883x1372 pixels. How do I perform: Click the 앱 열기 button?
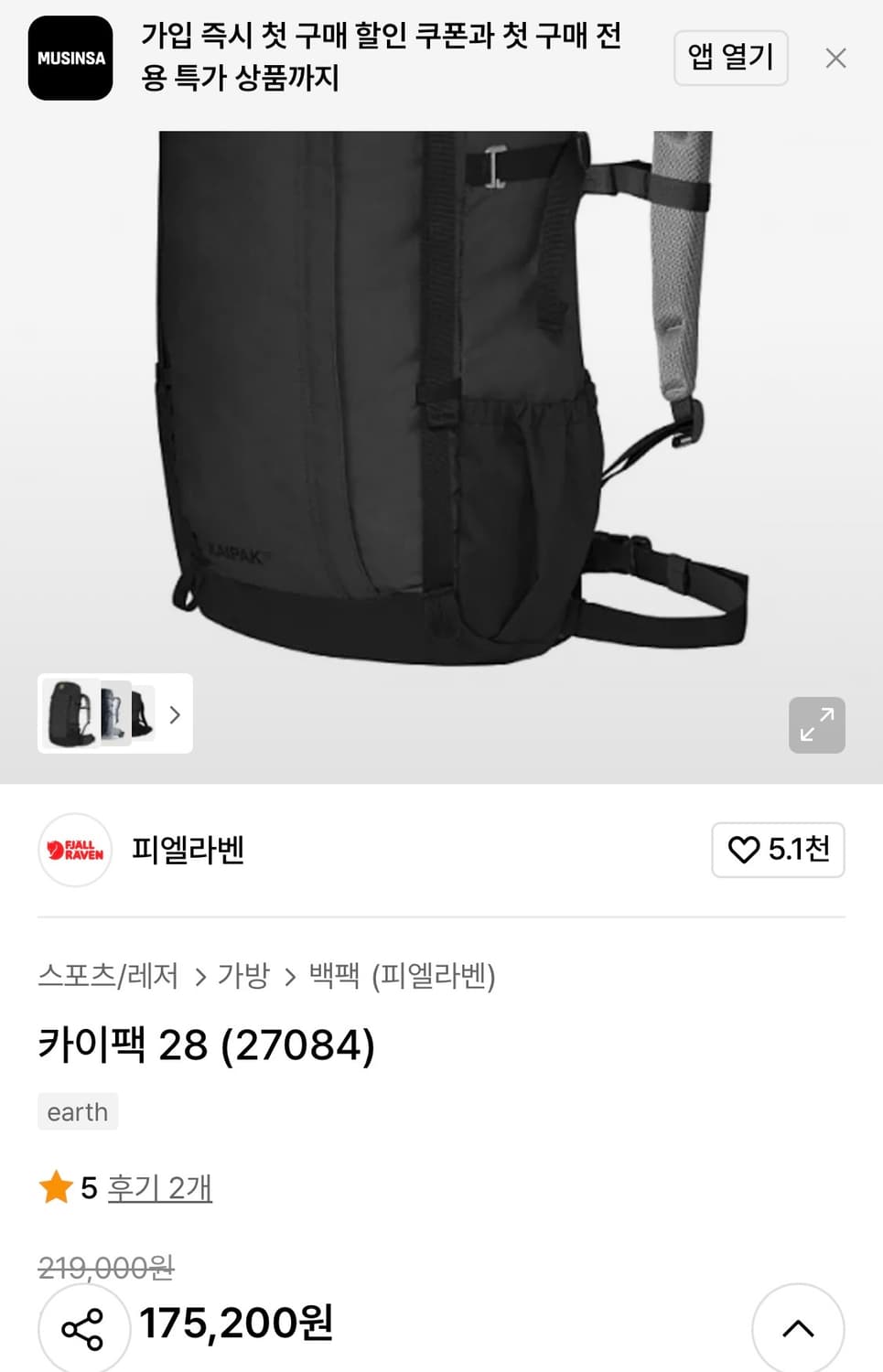[x=730, y=58]
